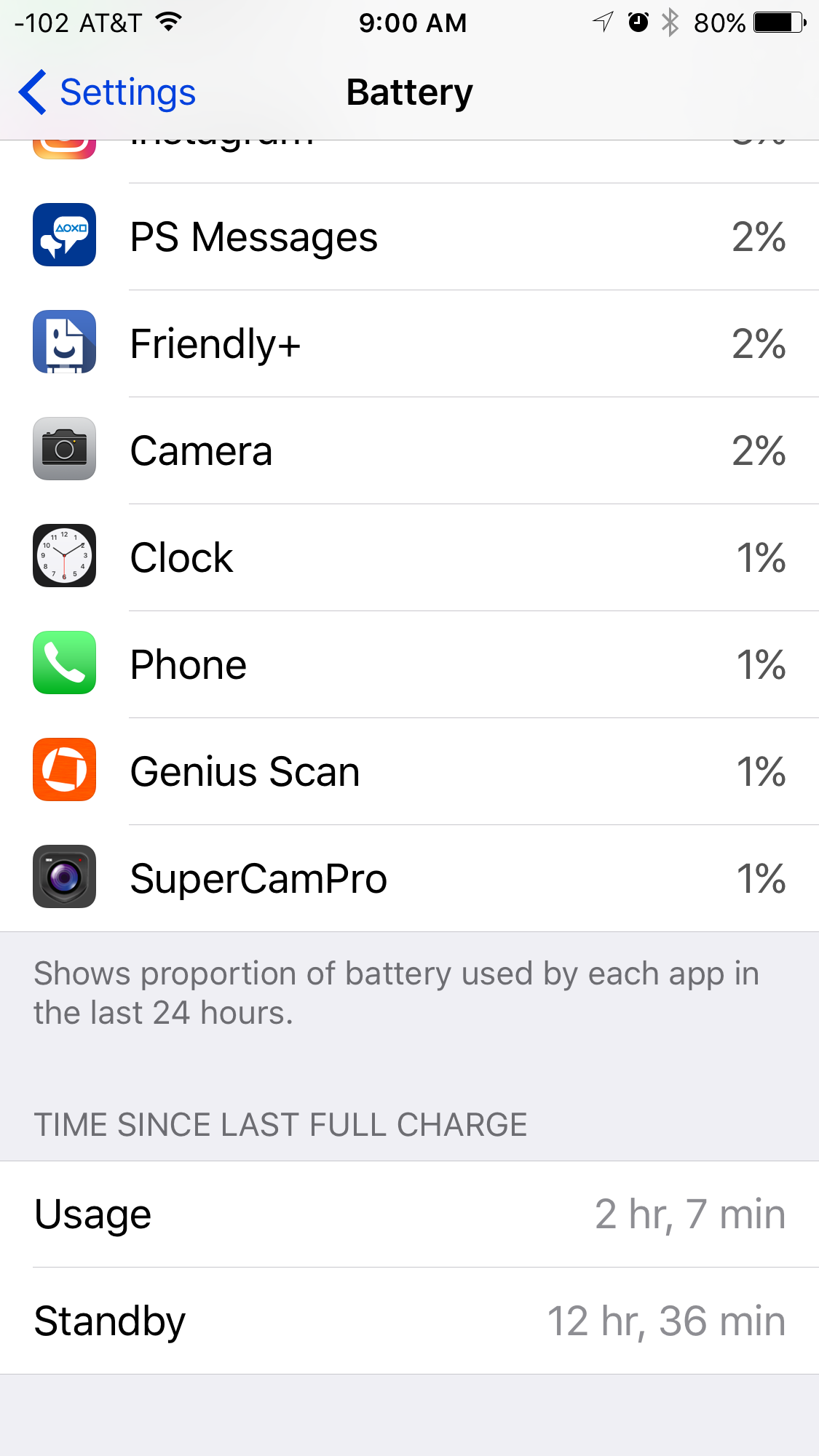
Task: Select the Friendly+ battery usage row
Action: pos(409,343)
